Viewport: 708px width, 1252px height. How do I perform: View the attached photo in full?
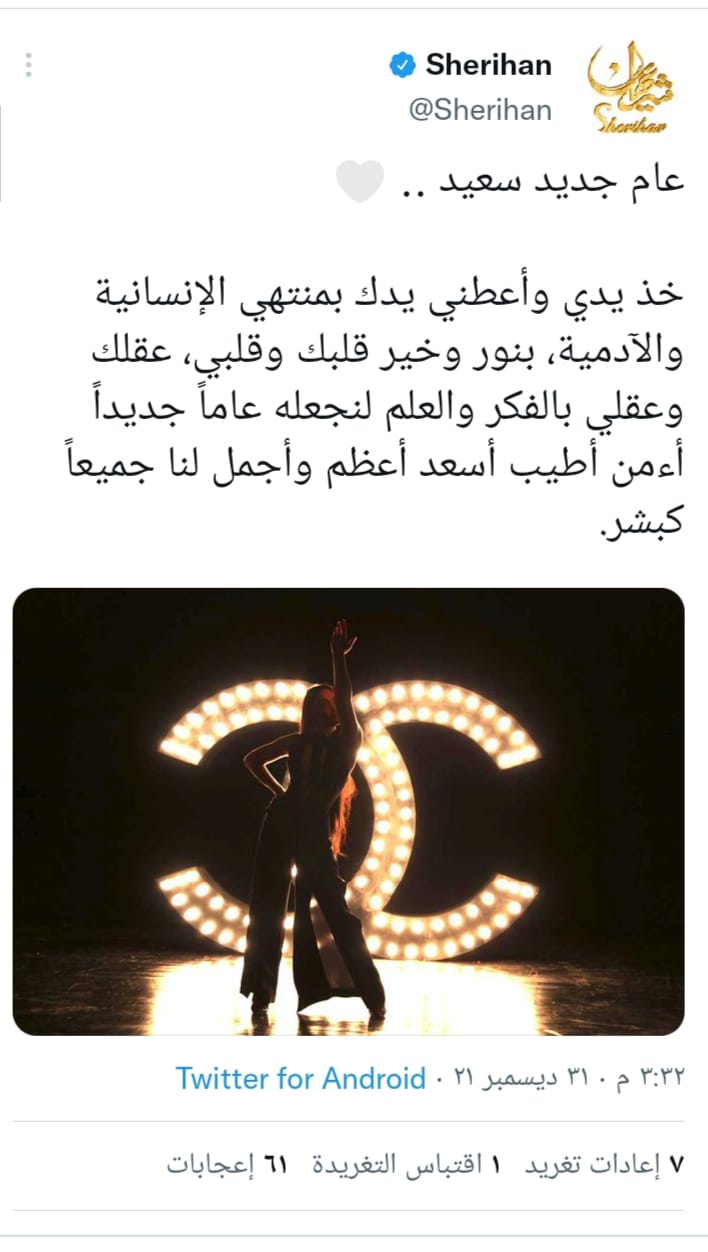click(348, 811)
